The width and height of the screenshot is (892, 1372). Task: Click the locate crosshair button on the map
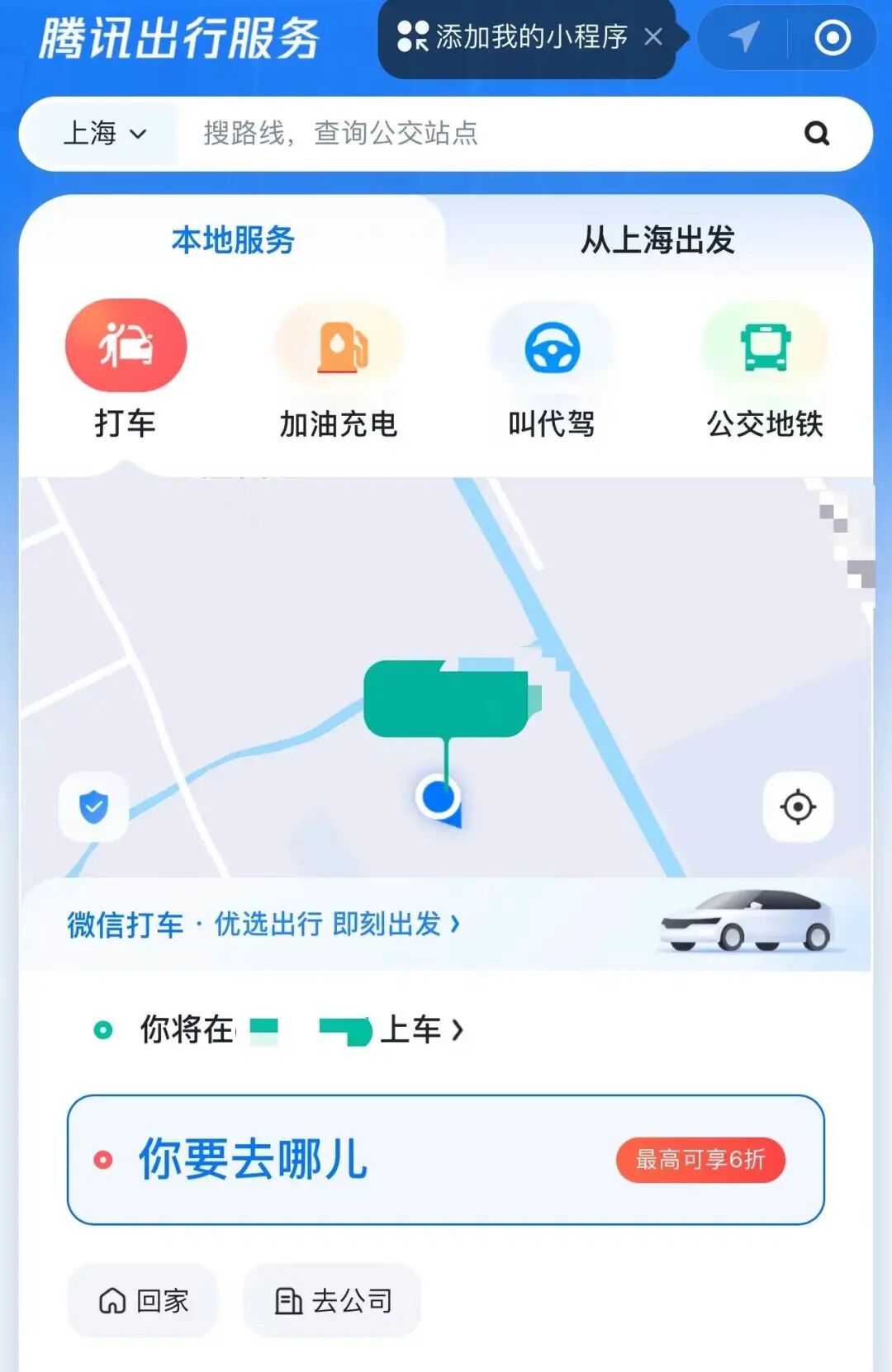797,808
